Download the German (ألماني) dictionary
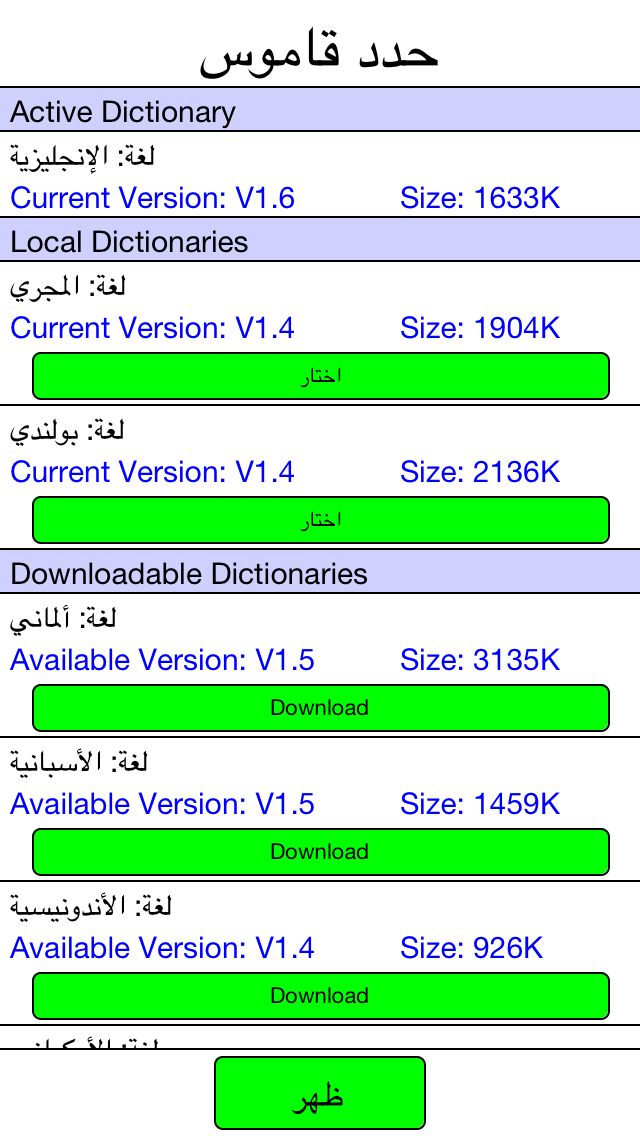Image resolution: width=640 pixels, height=1136 pixels. [x=320, y=708]
